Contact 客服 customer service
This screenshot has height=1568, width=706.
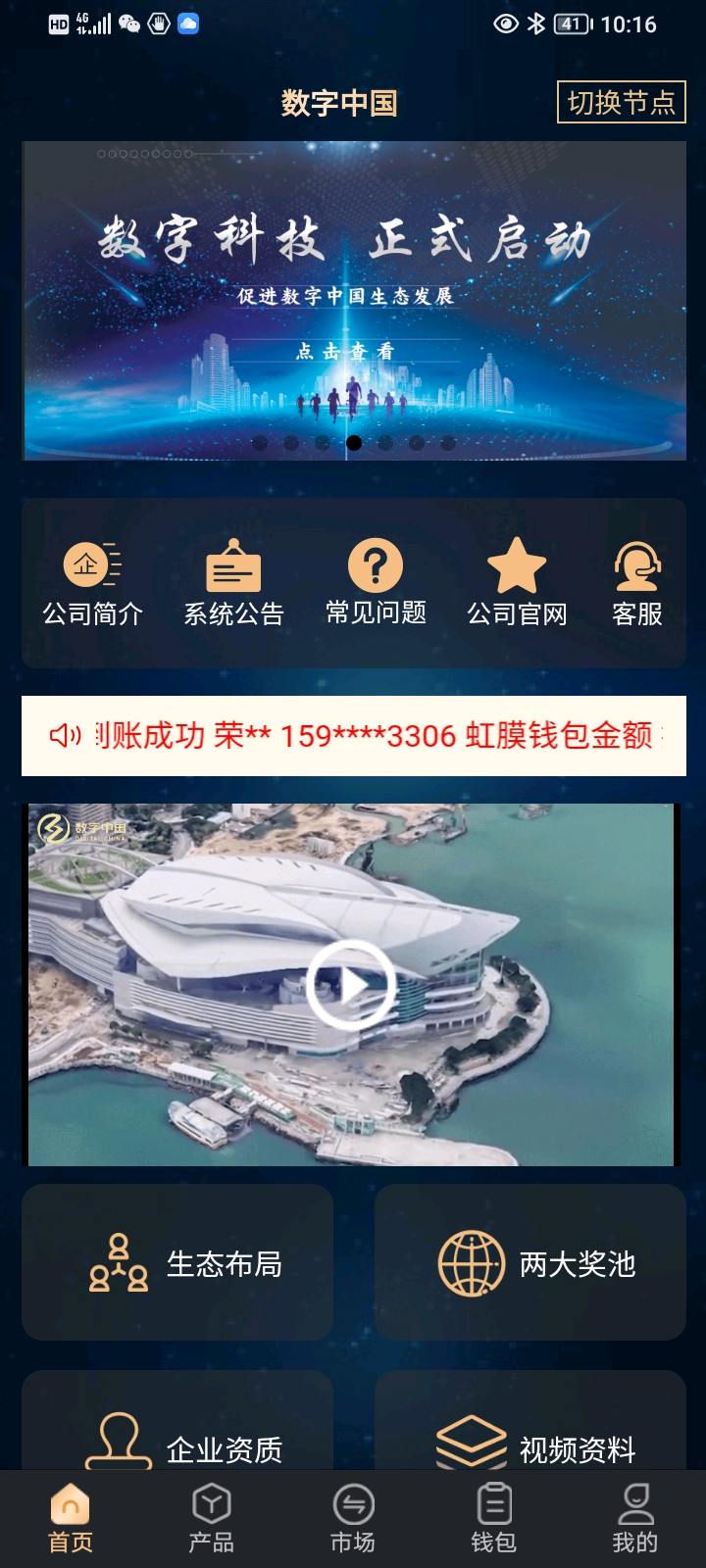[637, 584]
